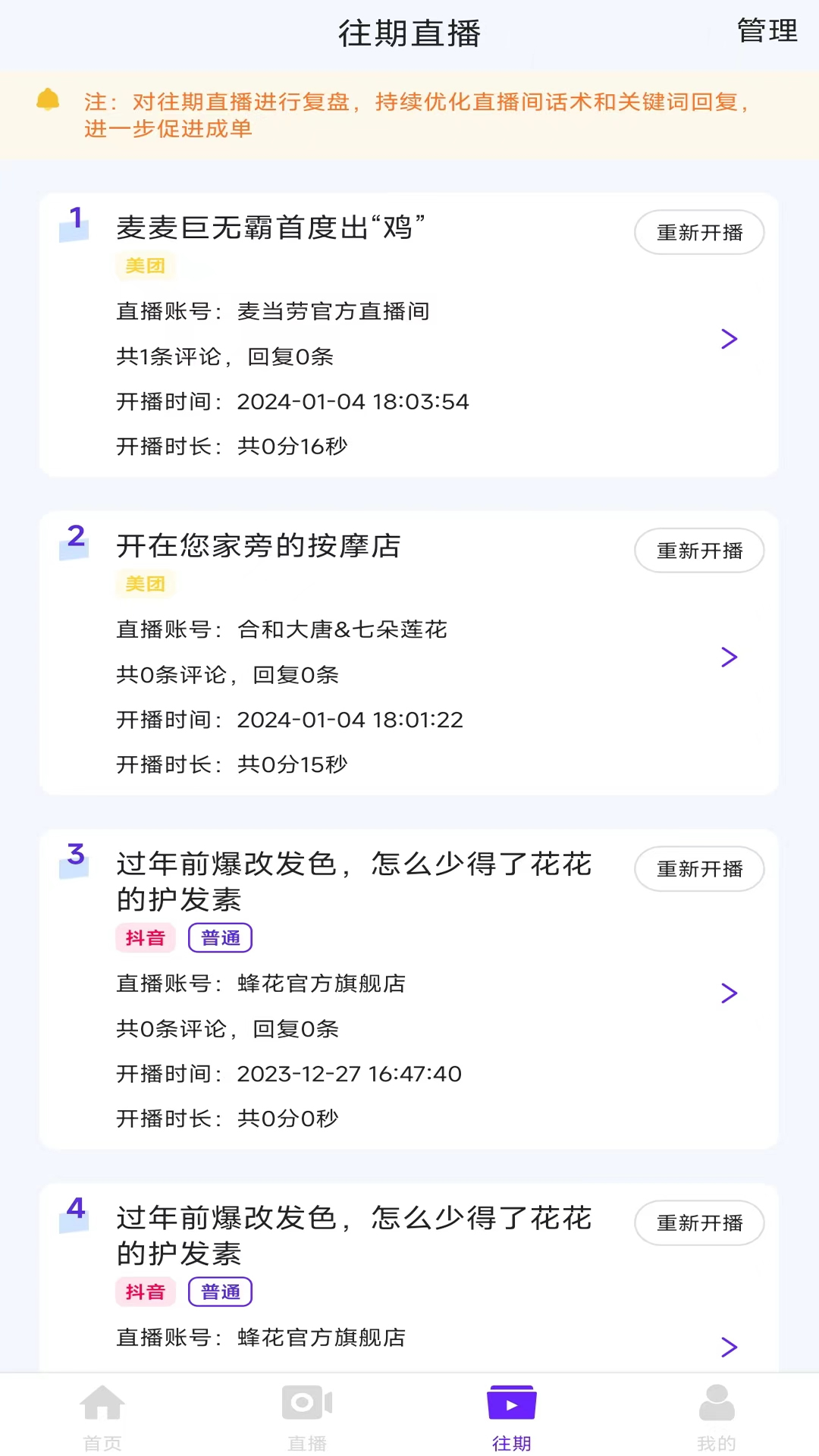Tap the yellow 美团 badge on the second card
The width and height of the screenshot is (819, 1456).
click(x=145, y=584)
